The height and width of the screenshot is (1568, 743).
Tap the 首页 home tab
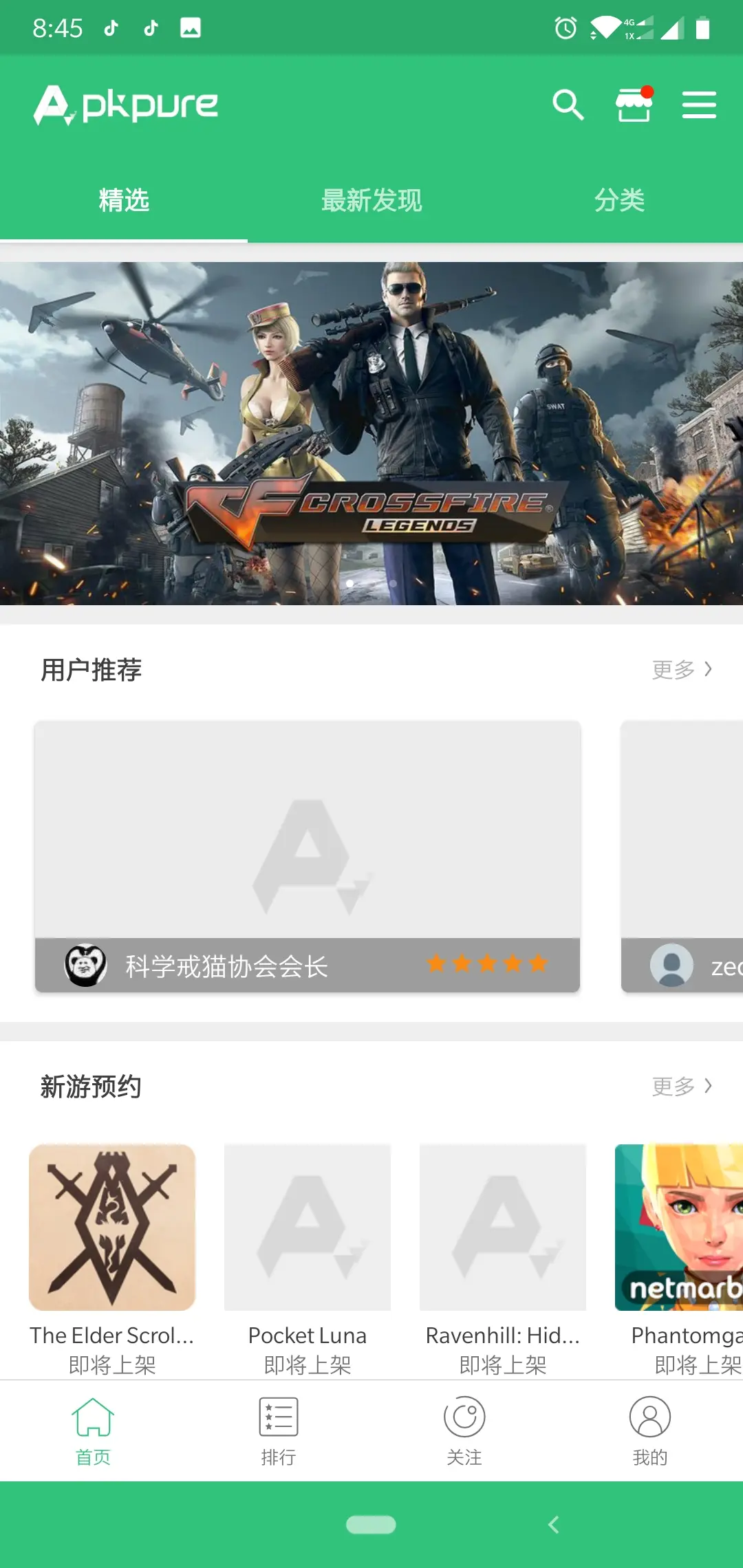(93, 1430)
